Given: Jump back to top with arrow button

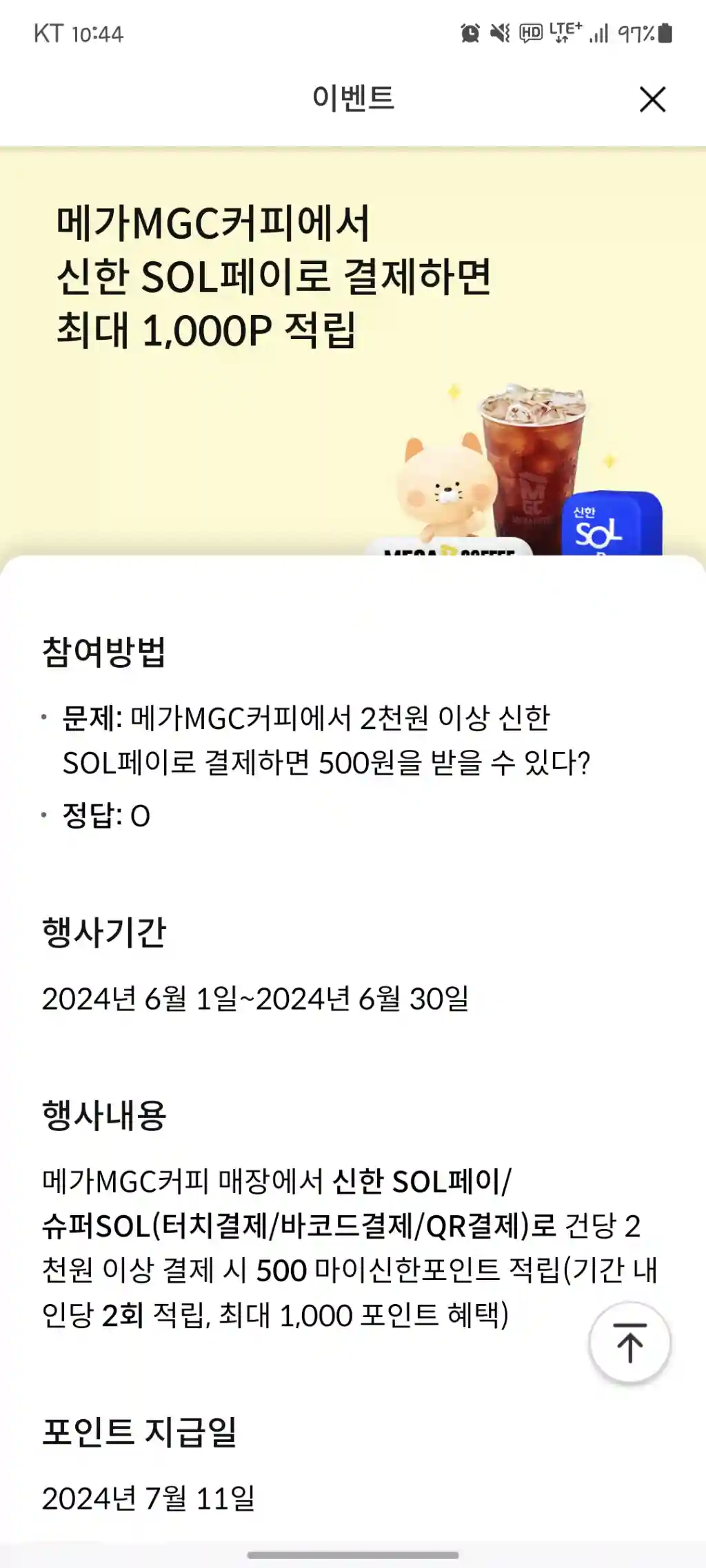Looking at the screenshot, I should click(x=629, y=1343).
